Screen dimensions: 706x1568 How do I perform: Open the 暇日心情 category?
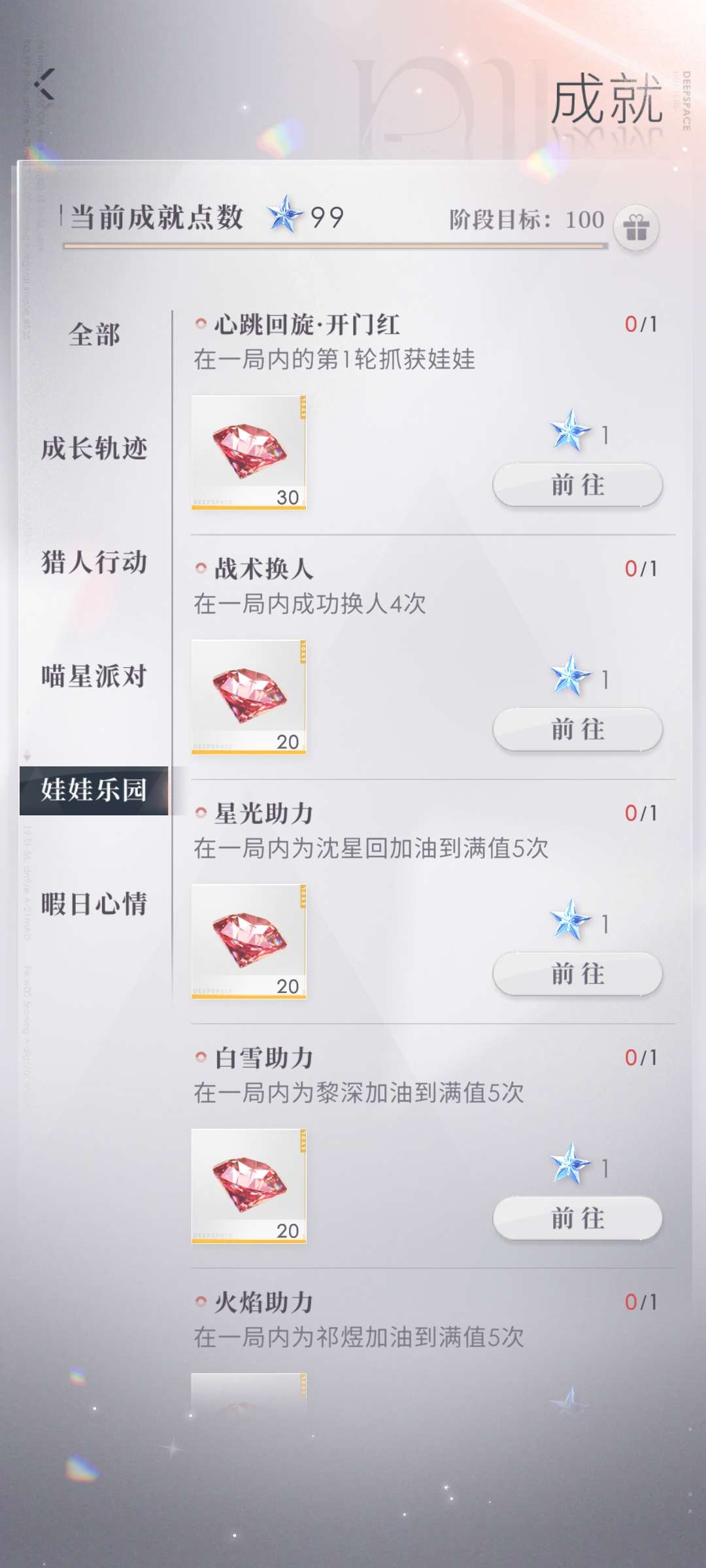(94, 904)
